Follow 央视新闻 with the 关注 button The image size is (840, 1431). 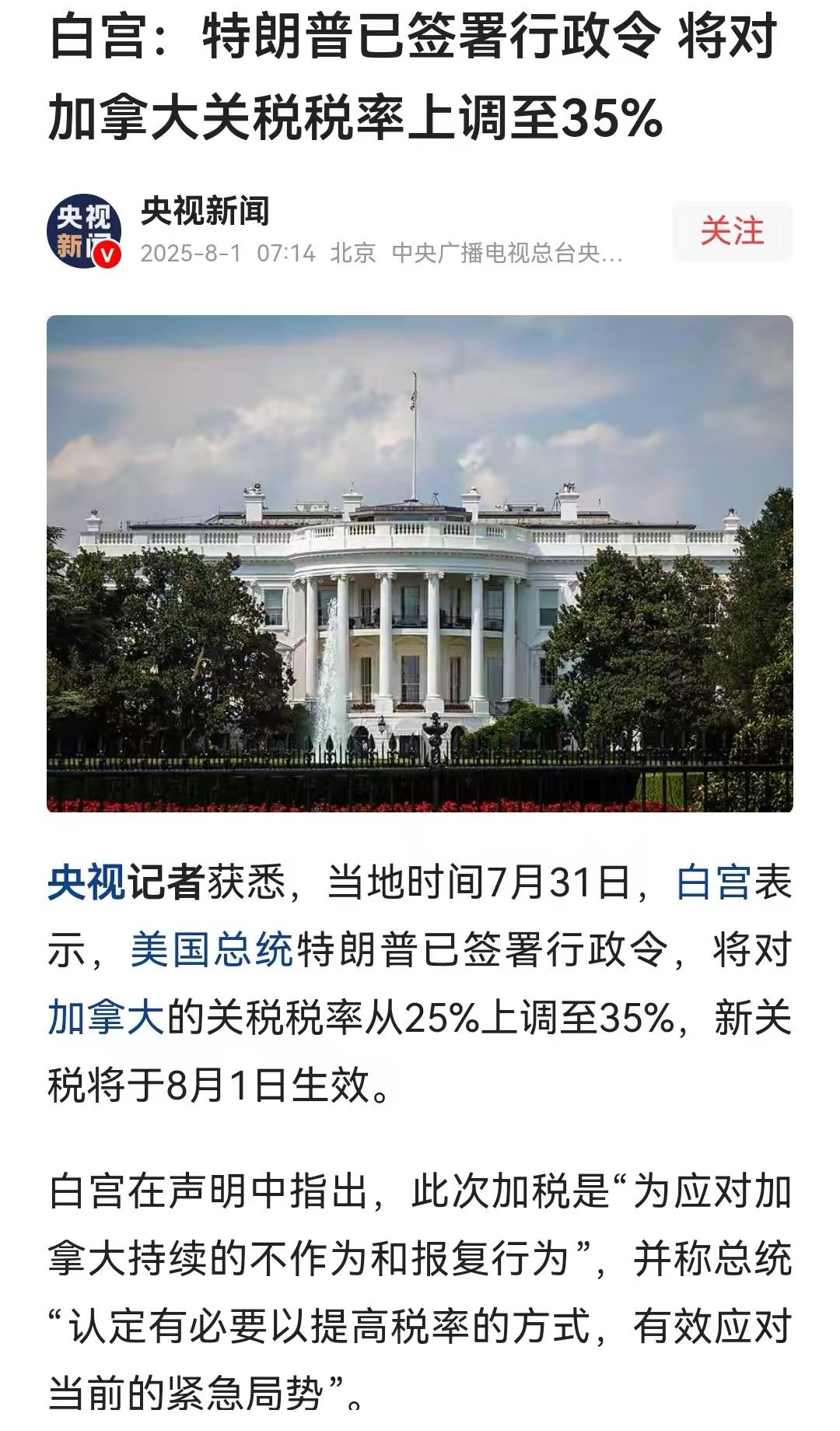tap(732, 231)
